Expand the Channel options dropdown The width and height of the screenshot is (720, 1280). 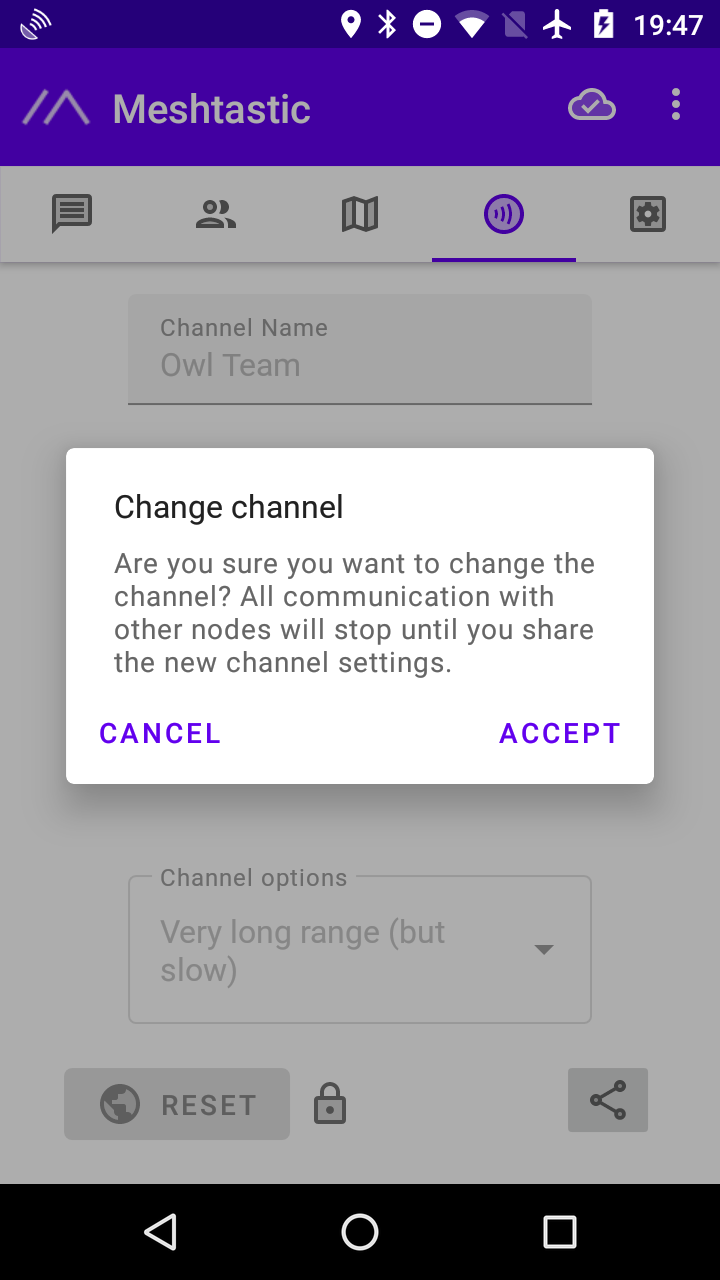360,950
